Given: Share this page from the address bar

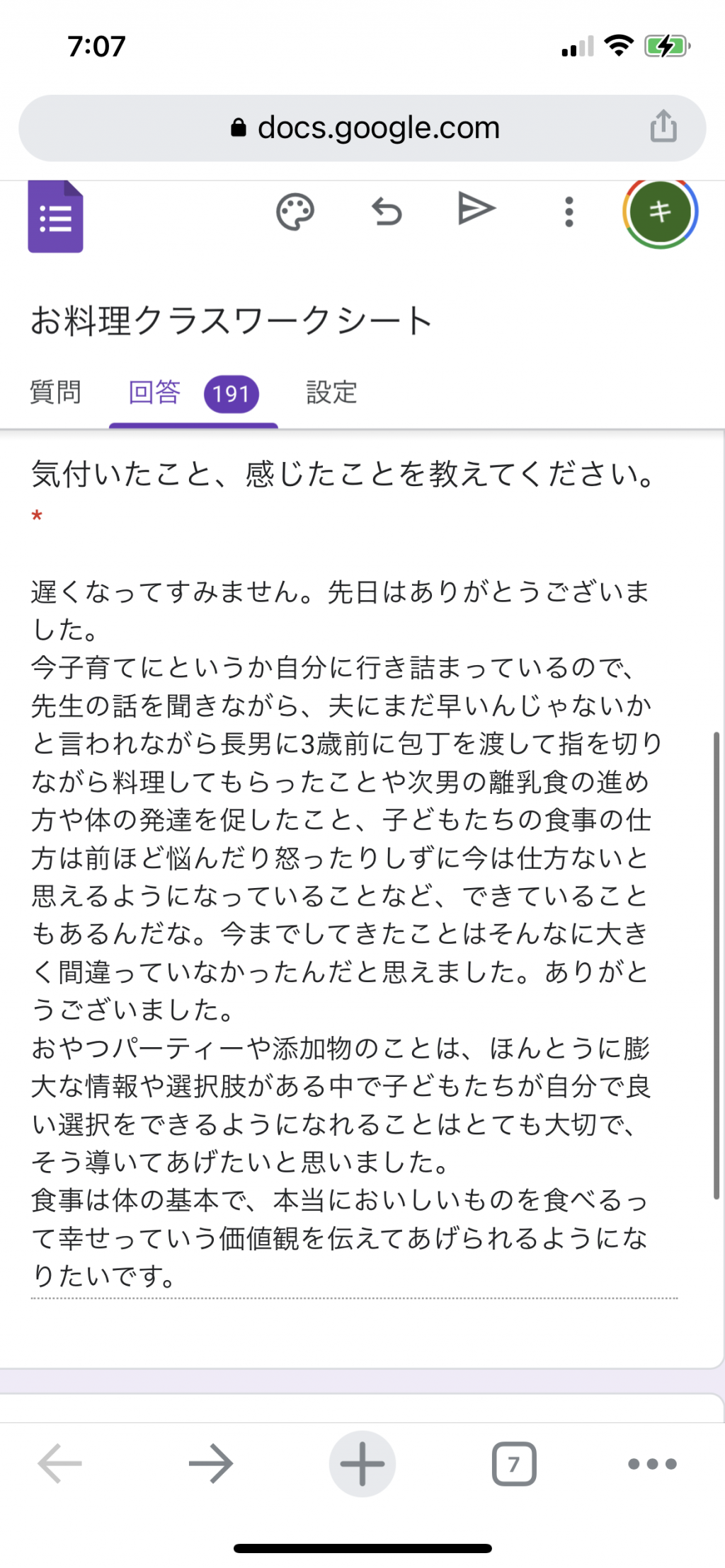Looking at the screenshot, I should click(663, 127).
